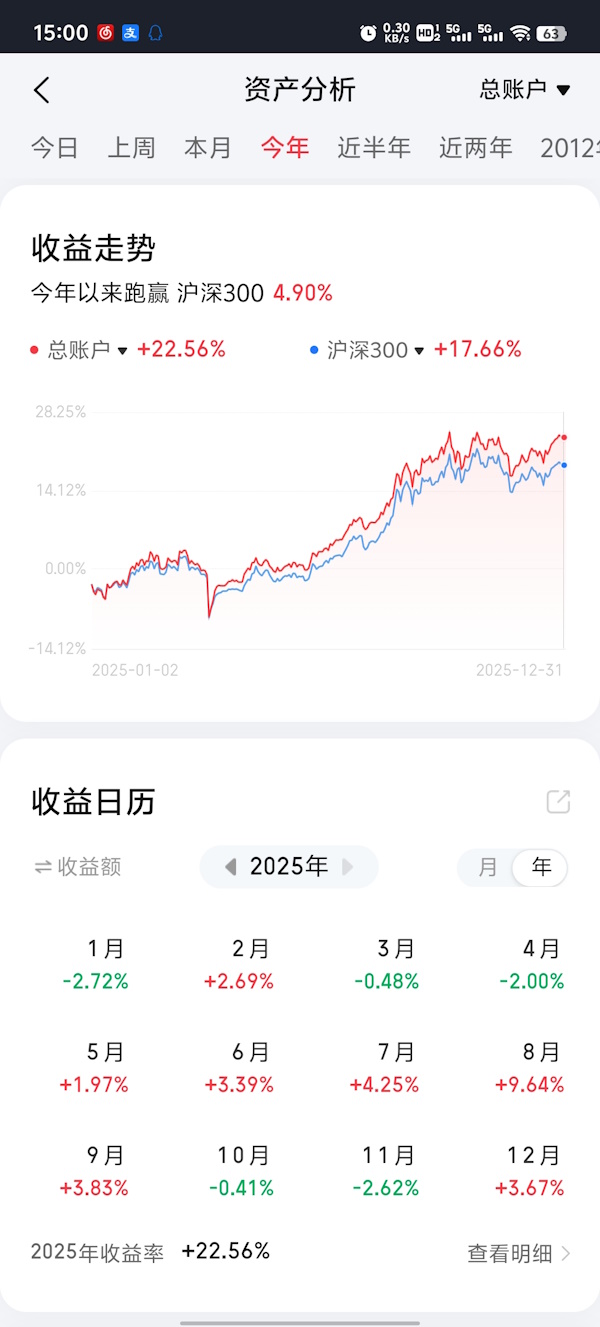Image resolution: width=600 pixels, height=1327 pixels.
Task: Switch to the 上周 tab
Action: click(x=131, y=148)
